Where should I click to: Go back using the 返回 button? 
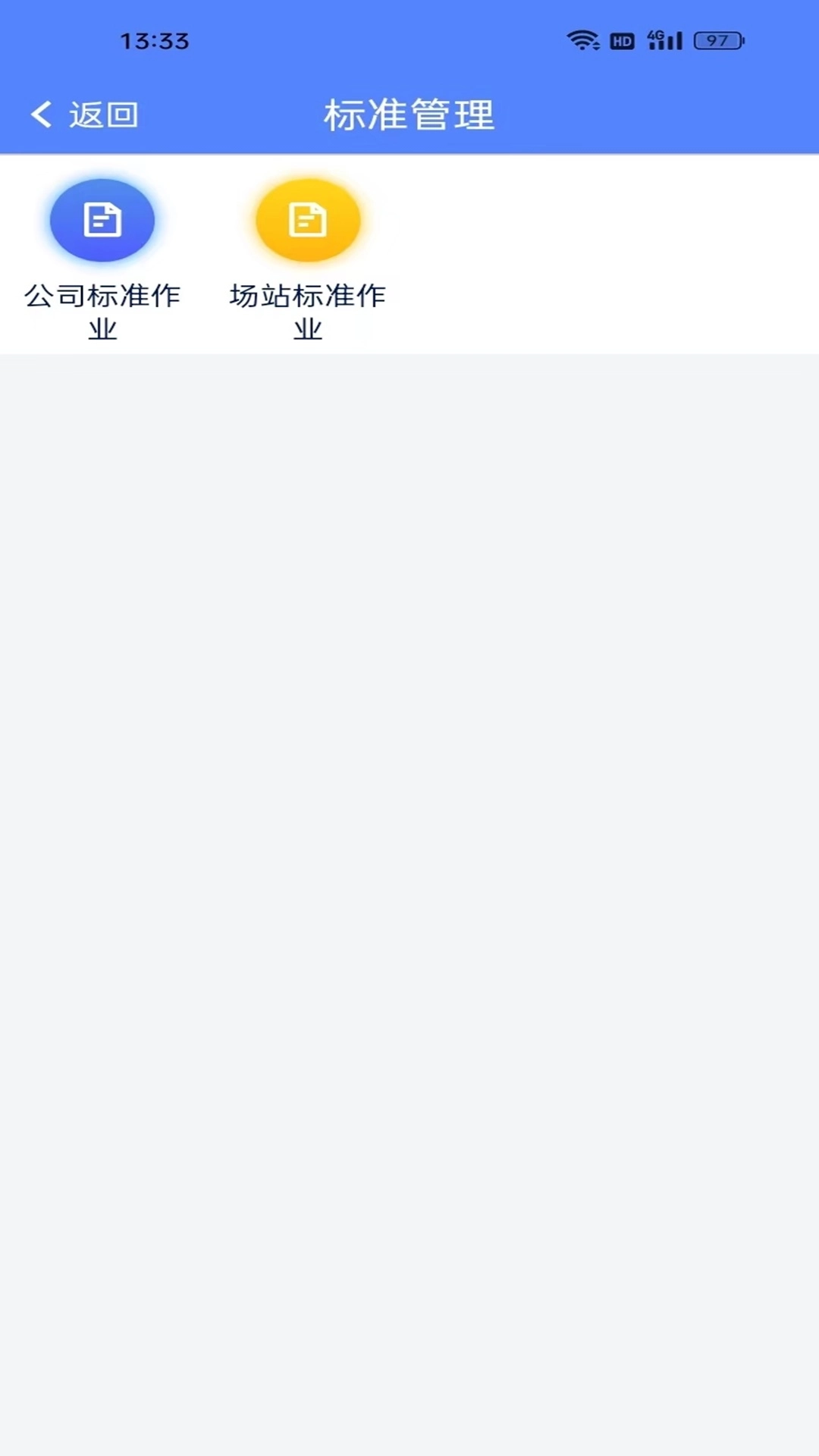[85, 115]
